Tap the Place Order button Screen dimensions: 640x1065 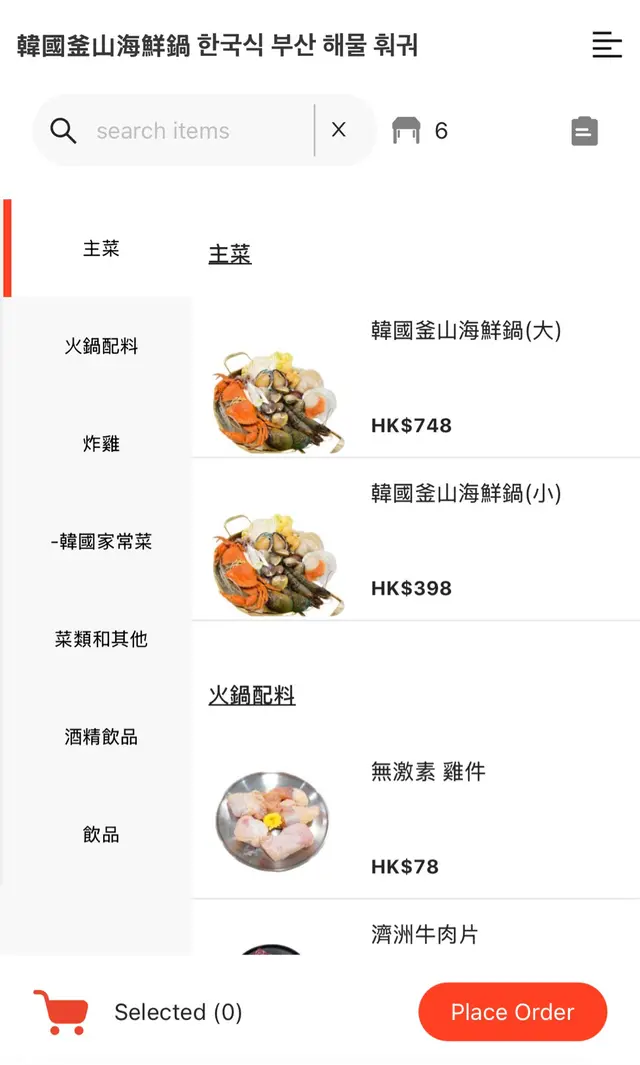512,1012
